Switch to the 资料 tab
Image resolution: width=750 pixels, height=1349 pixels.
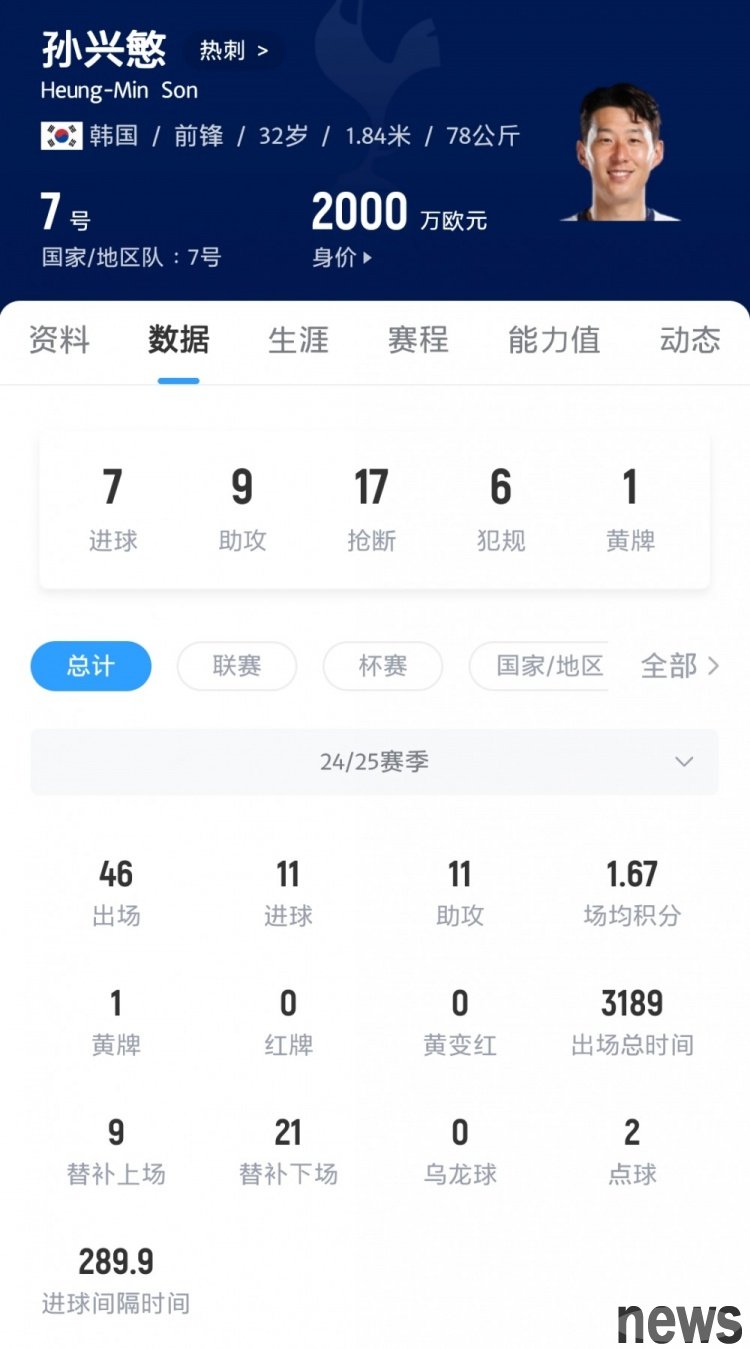59,340
